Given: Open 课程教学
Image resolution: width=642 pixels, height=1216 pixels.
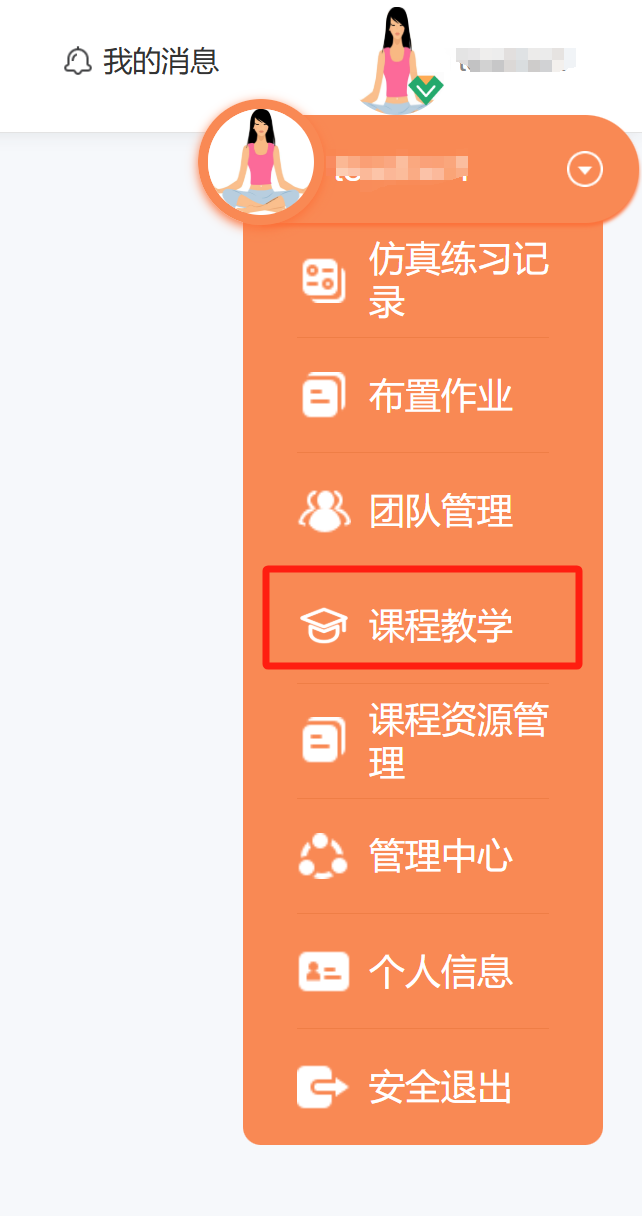Looking at the screenshot, I should (x=423, y=626).
